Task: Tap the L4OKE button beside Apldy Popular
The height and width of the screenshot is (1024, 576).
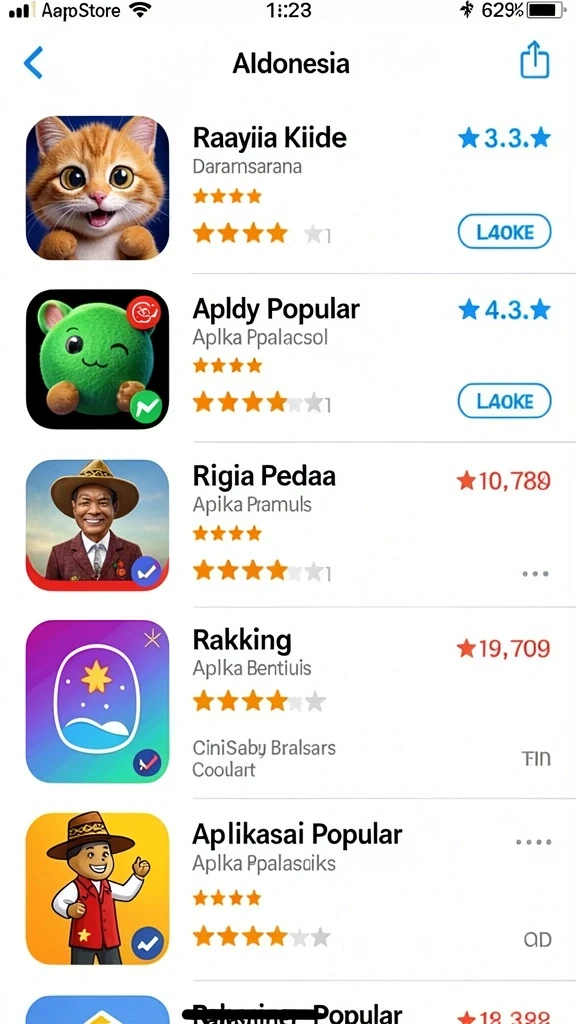Action: point(504,400)
